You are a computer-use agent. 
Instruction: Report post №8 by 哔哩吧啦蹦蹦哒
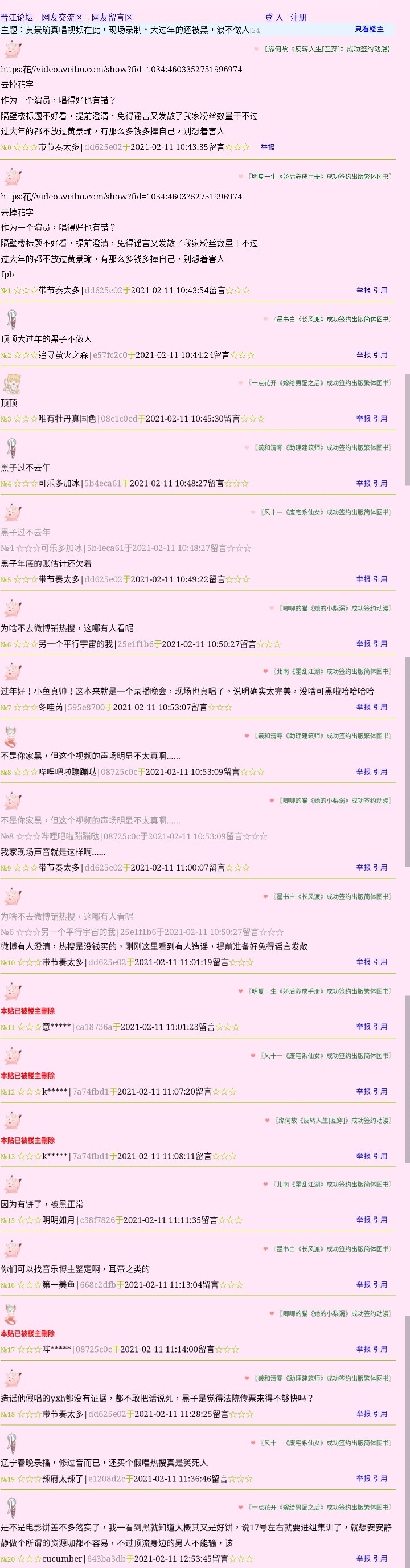(363, 771)
